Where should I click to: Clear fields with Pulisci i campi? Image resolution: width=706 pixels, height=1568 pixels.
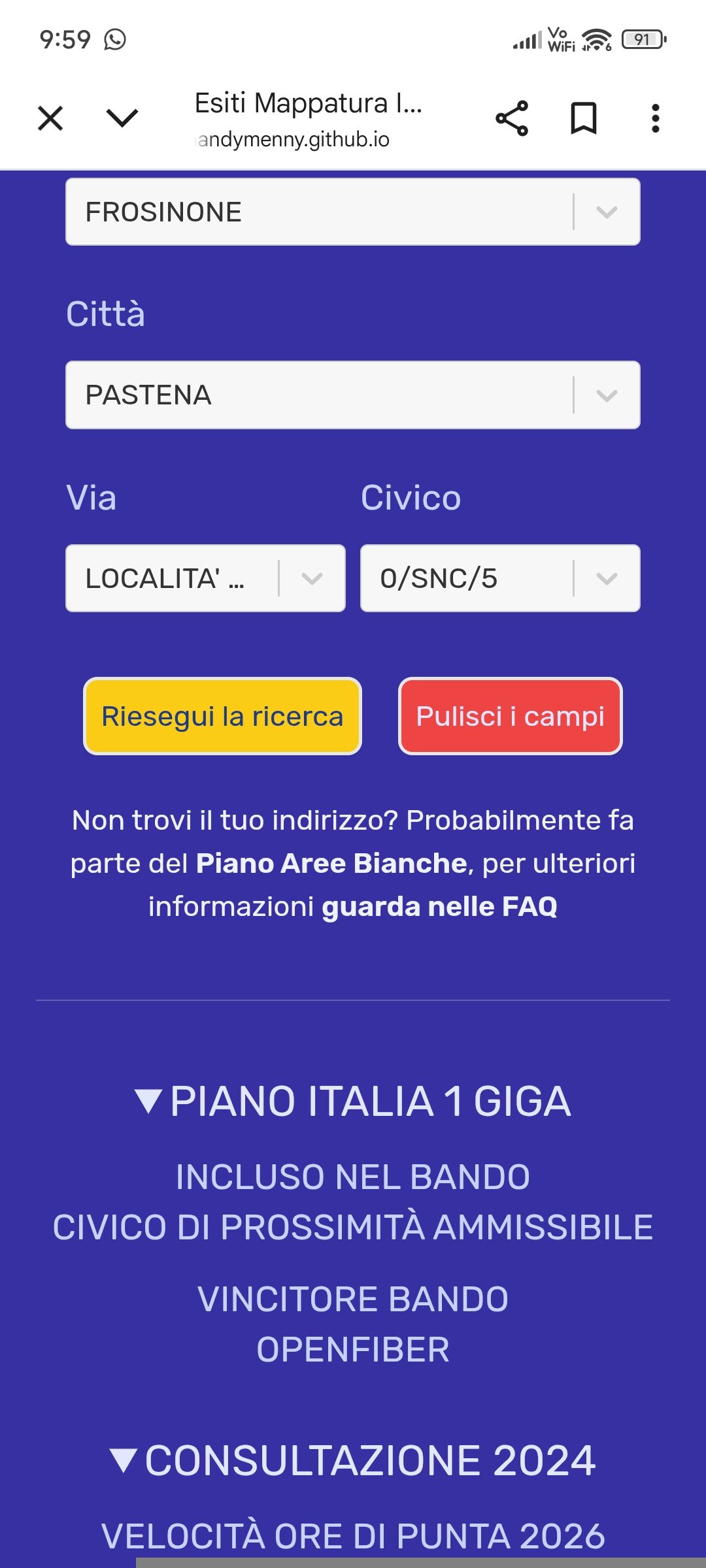[510, 716]
